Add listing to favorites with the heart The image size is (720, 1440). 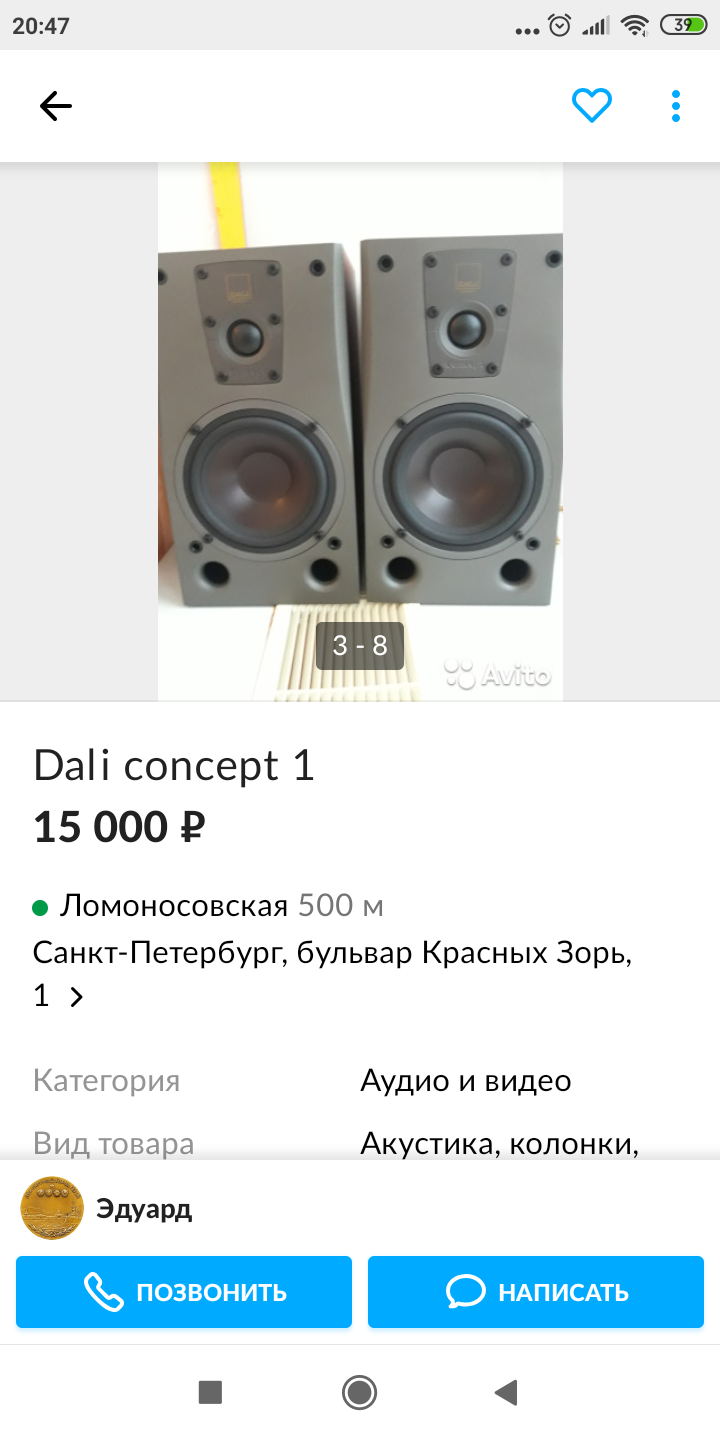(x=591, y=105)
